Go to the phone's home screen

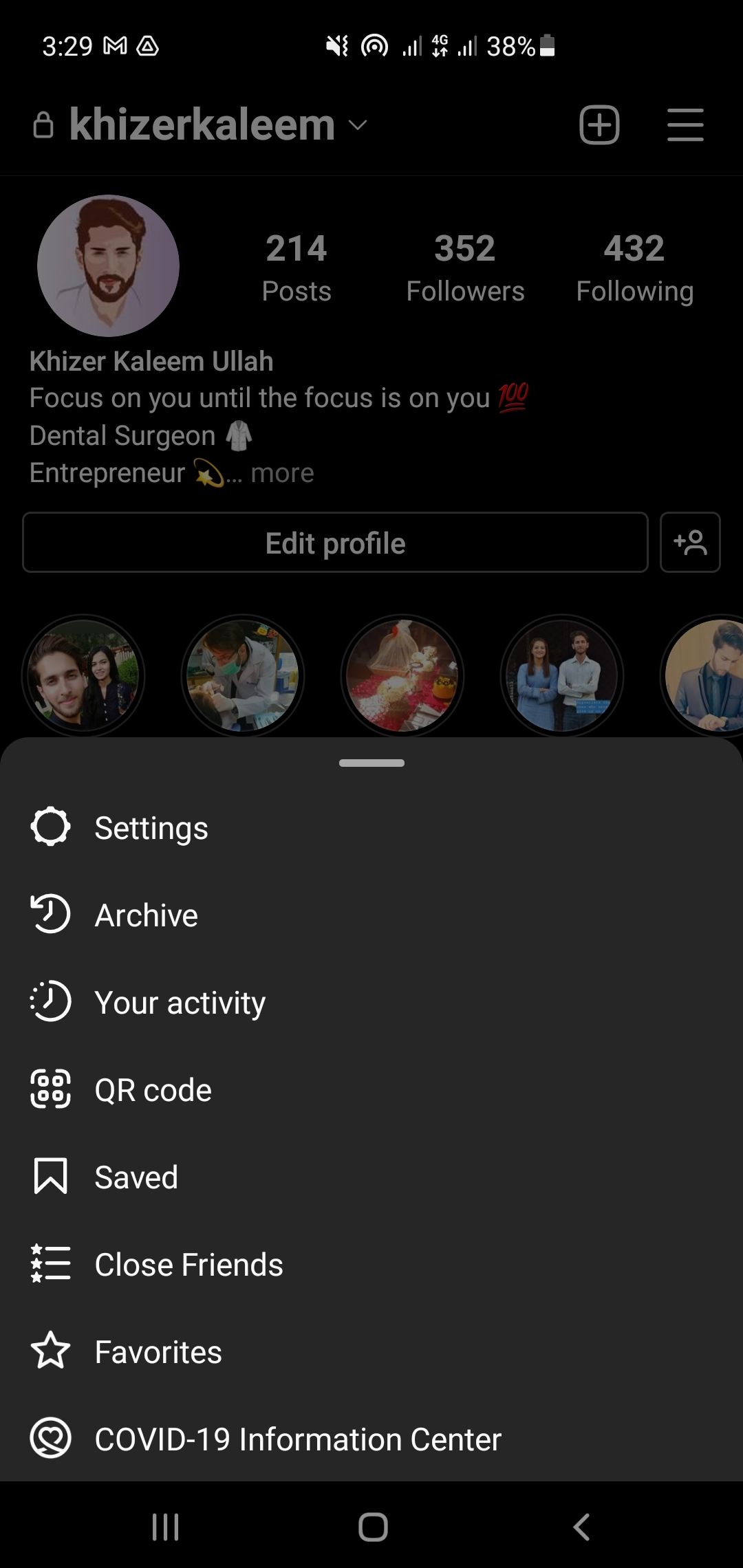[x=373, y=1527]
